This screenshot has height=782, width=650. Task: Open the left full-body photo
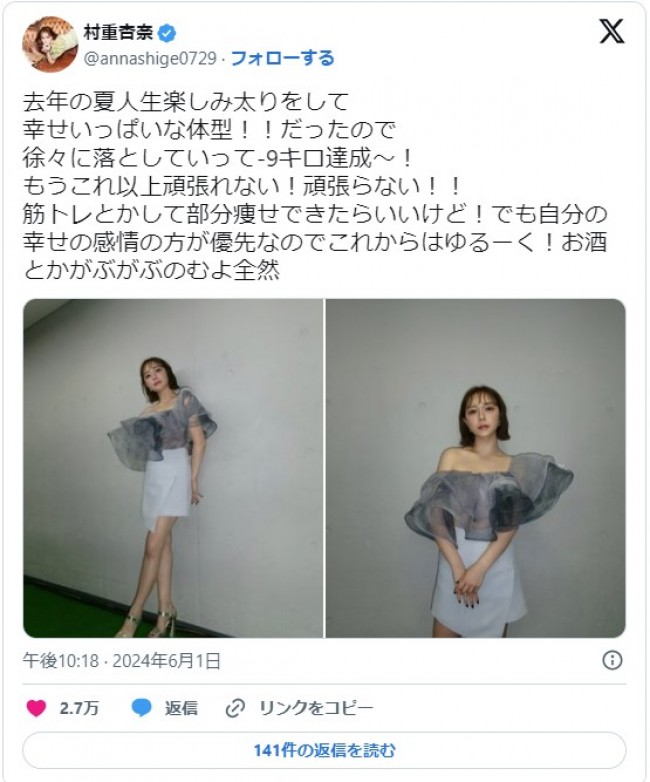click(173, 468)
